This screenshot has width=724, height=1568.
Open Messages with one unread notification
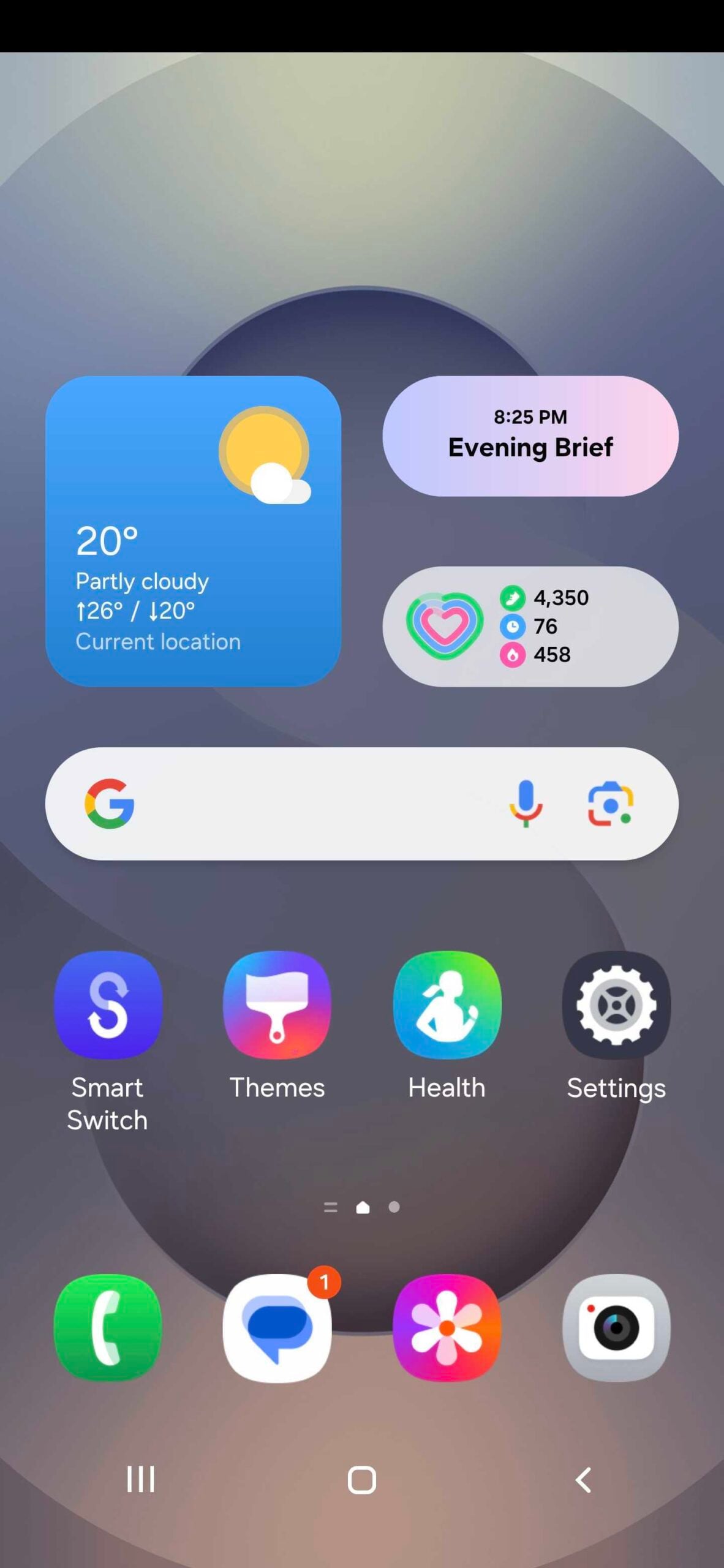tap(277, 1327)
